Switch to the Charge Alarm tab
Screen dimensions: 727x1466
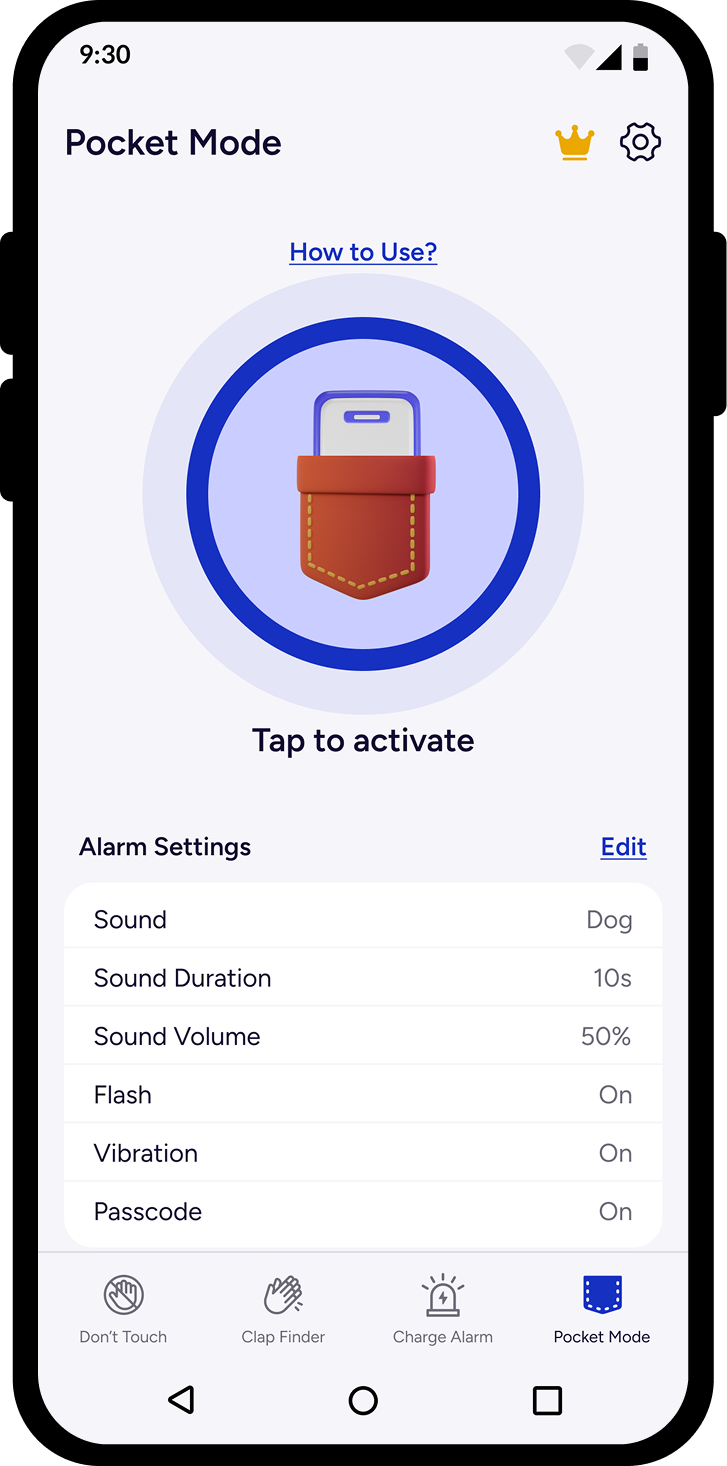click(x=443, y=1310)
